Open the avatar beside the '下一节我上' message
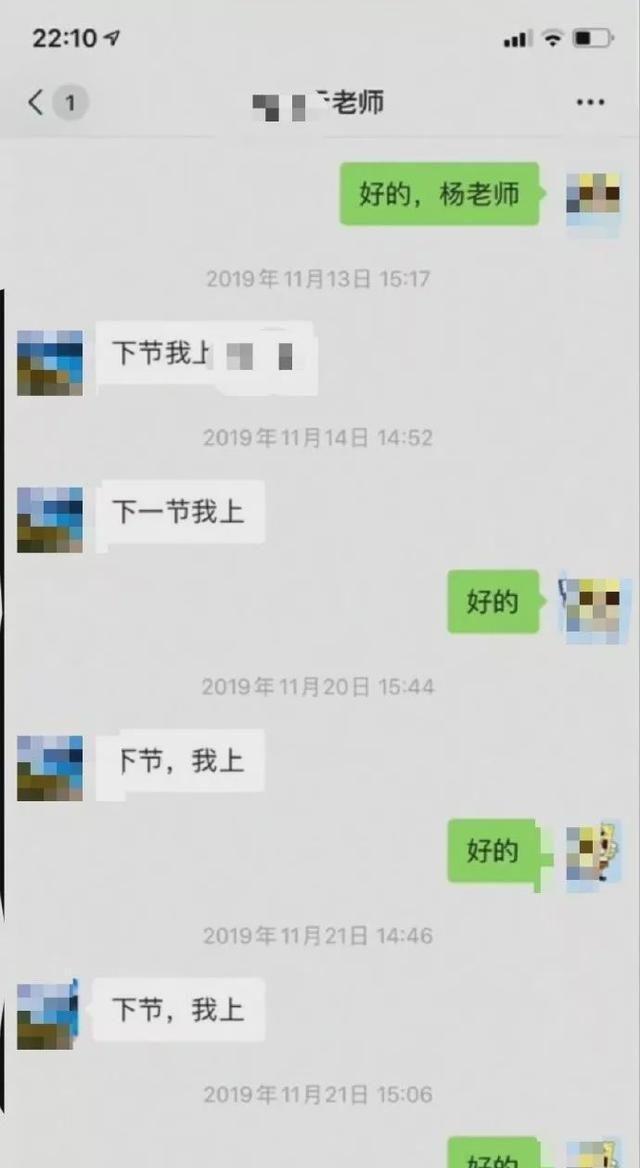The height and width of the screenshot is (1168, 640). (50, 519)
